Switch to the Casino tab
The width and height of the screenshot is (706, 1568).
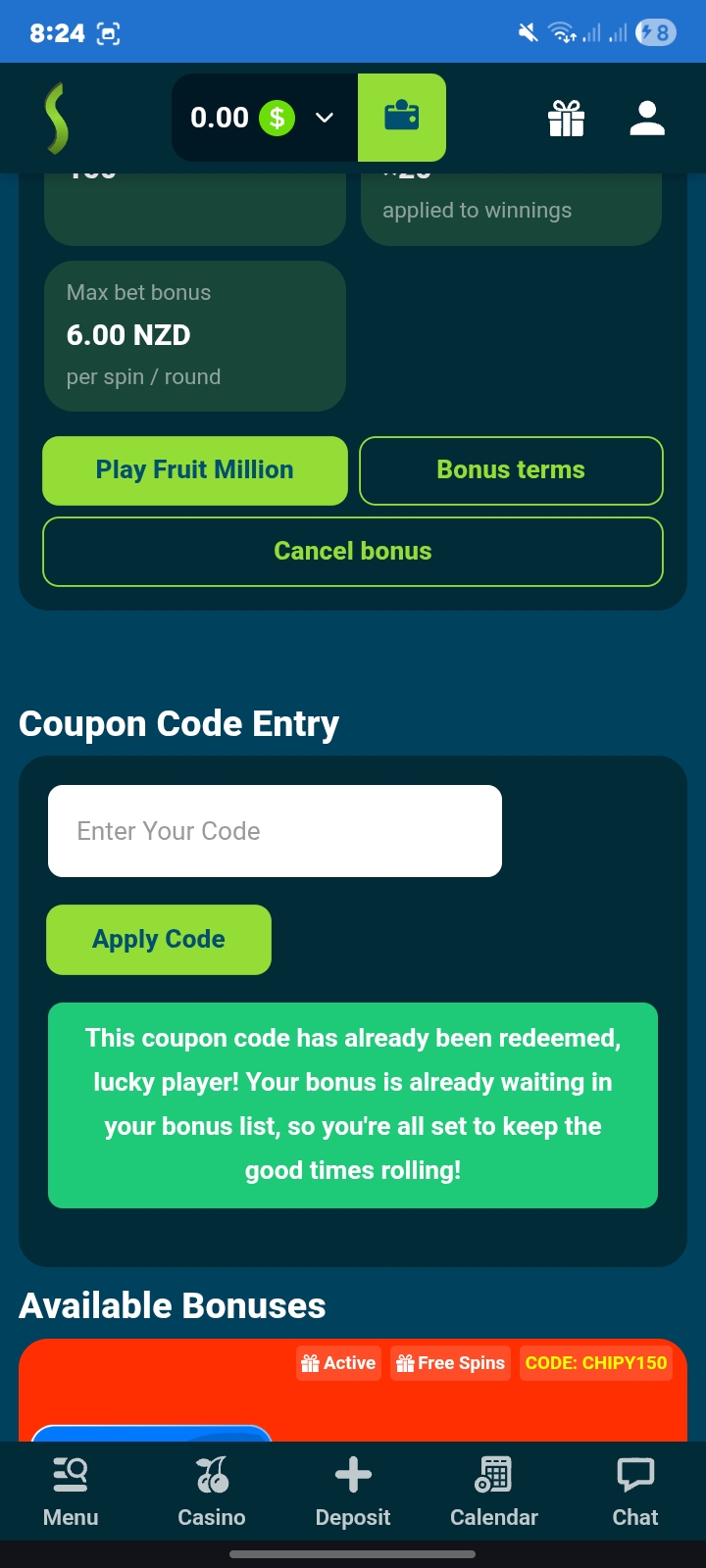tap(212, 1491)
